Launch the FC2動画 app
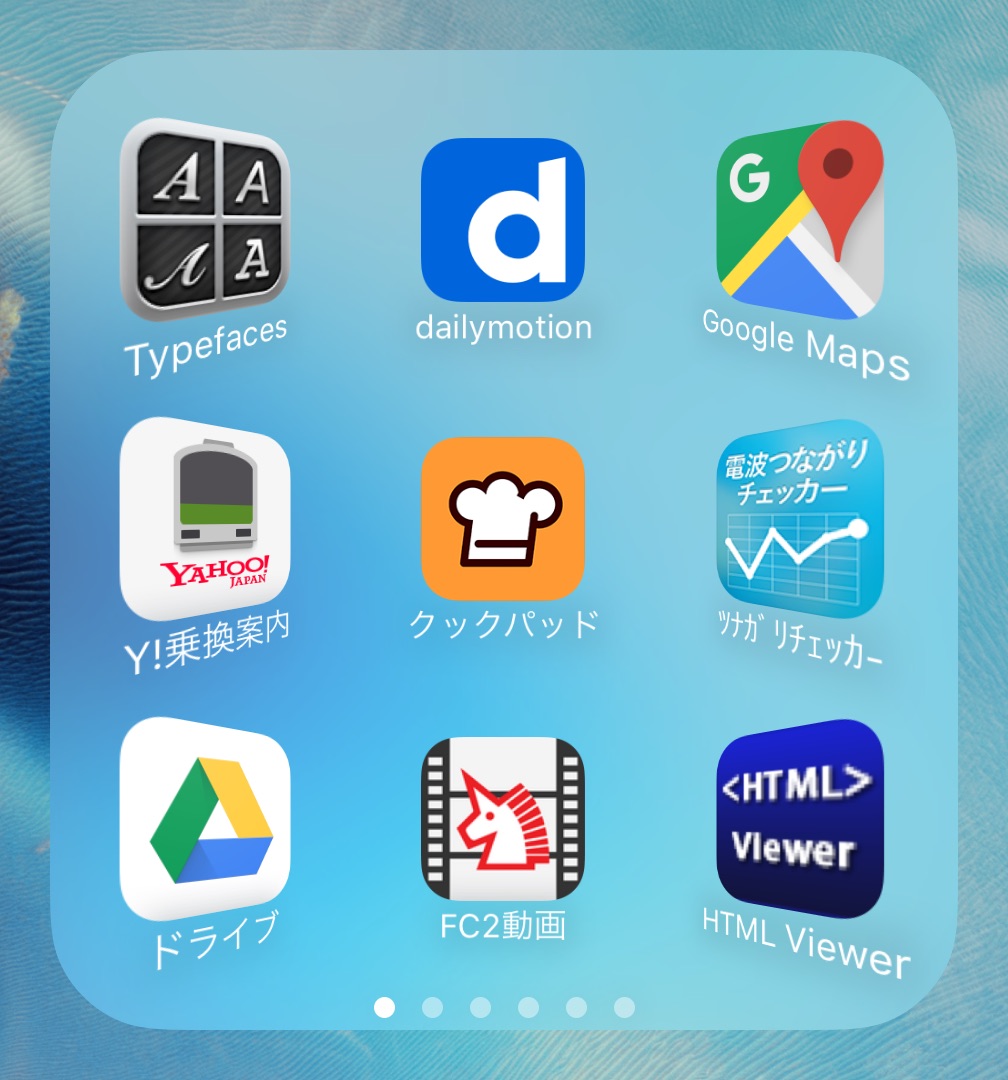The width and height of the screenshot is (1008, 1080). tap(503, 818)
